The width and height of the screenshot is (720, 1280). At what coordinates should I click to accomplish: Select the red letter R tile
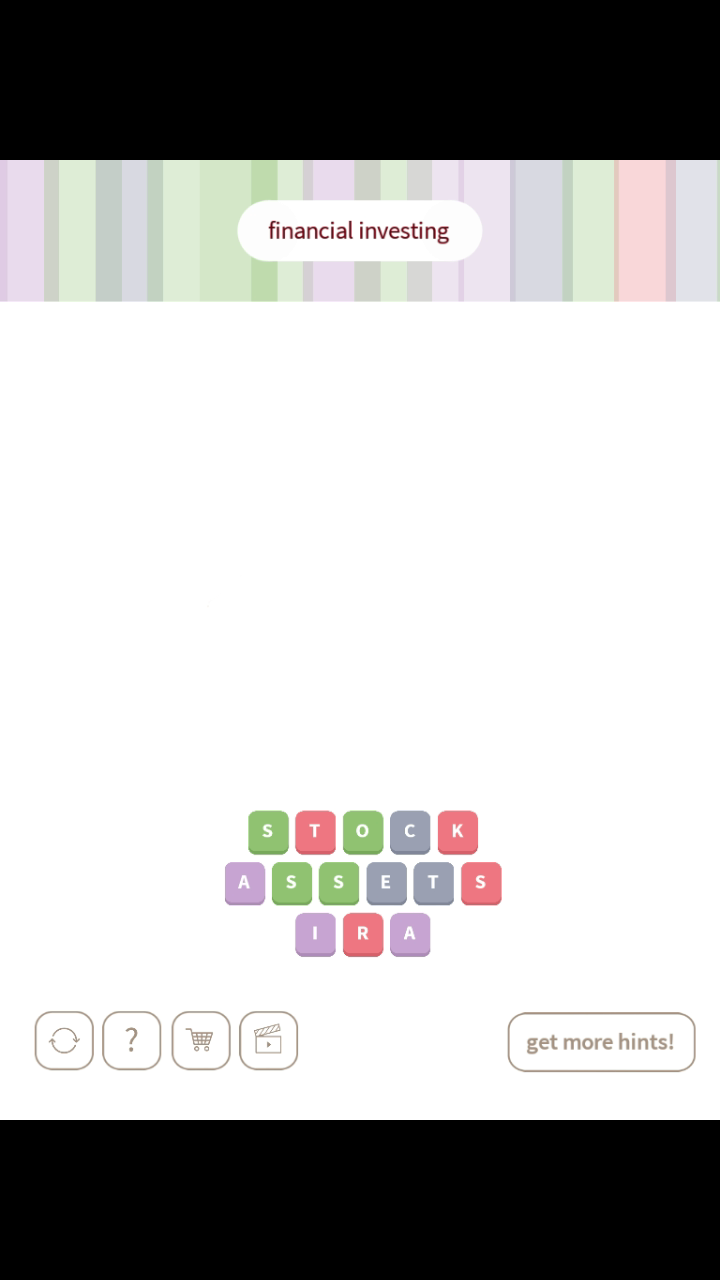coord(362,934)
